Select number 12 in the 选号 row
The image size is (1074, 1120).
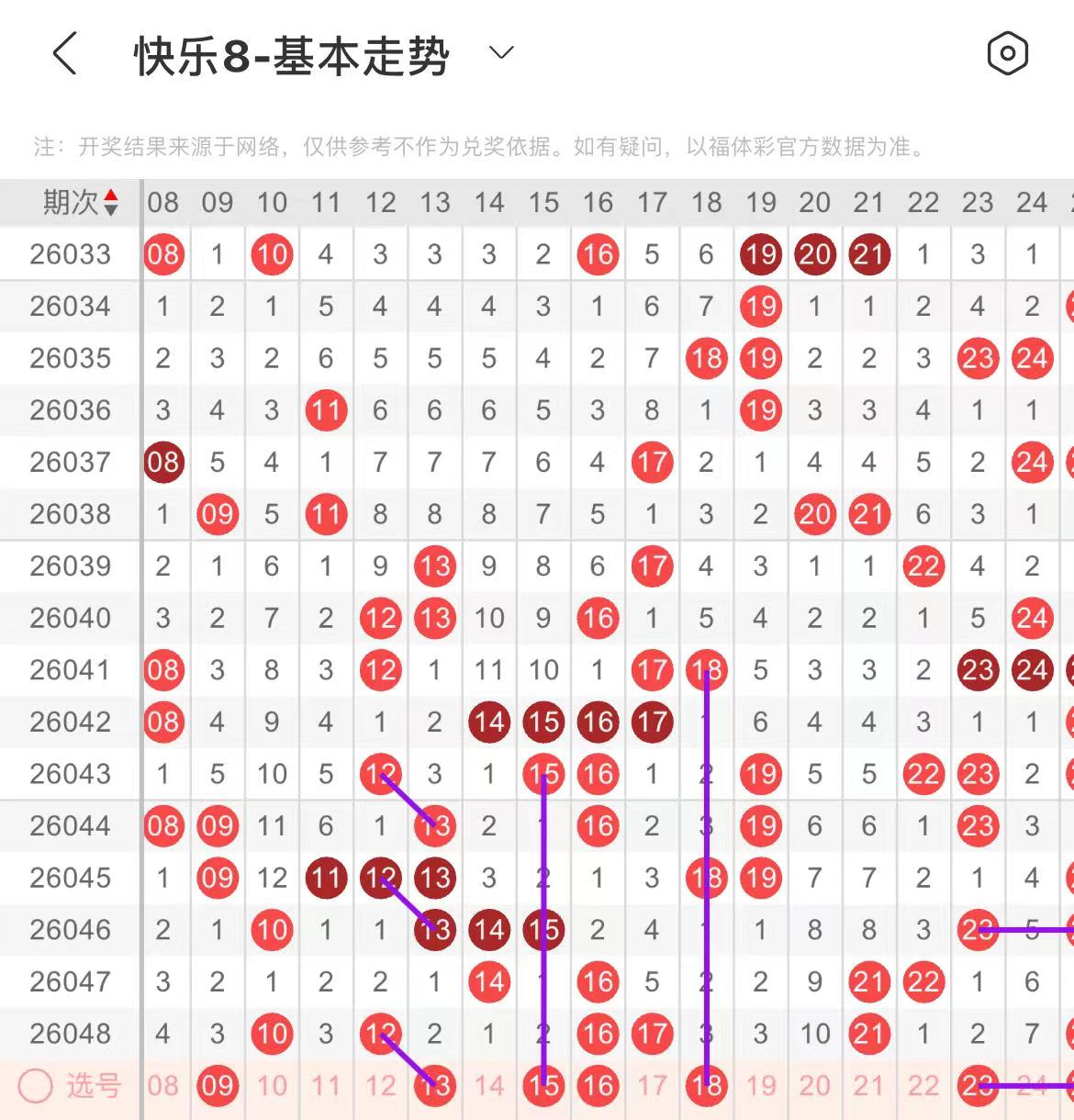(x=380, y=1086)
